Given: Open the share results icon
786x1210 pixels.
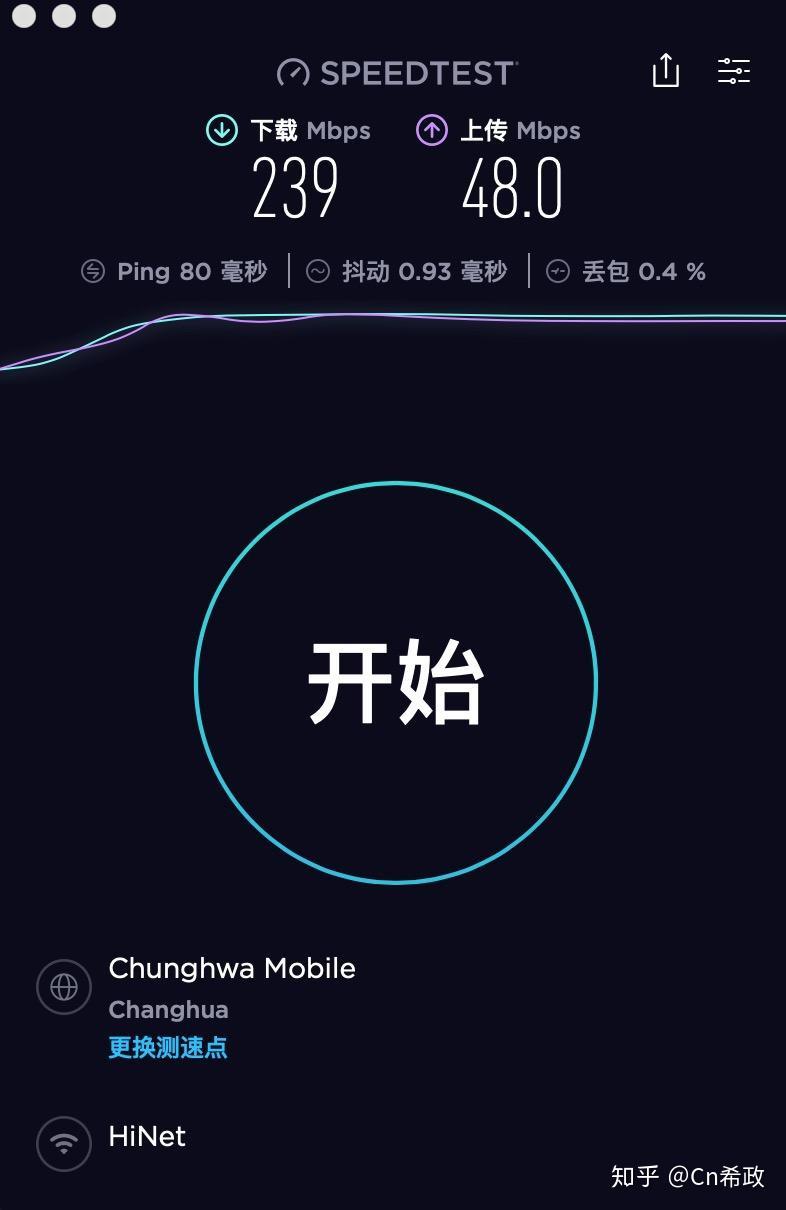Looking at the screenshot, I should point(665,71).
